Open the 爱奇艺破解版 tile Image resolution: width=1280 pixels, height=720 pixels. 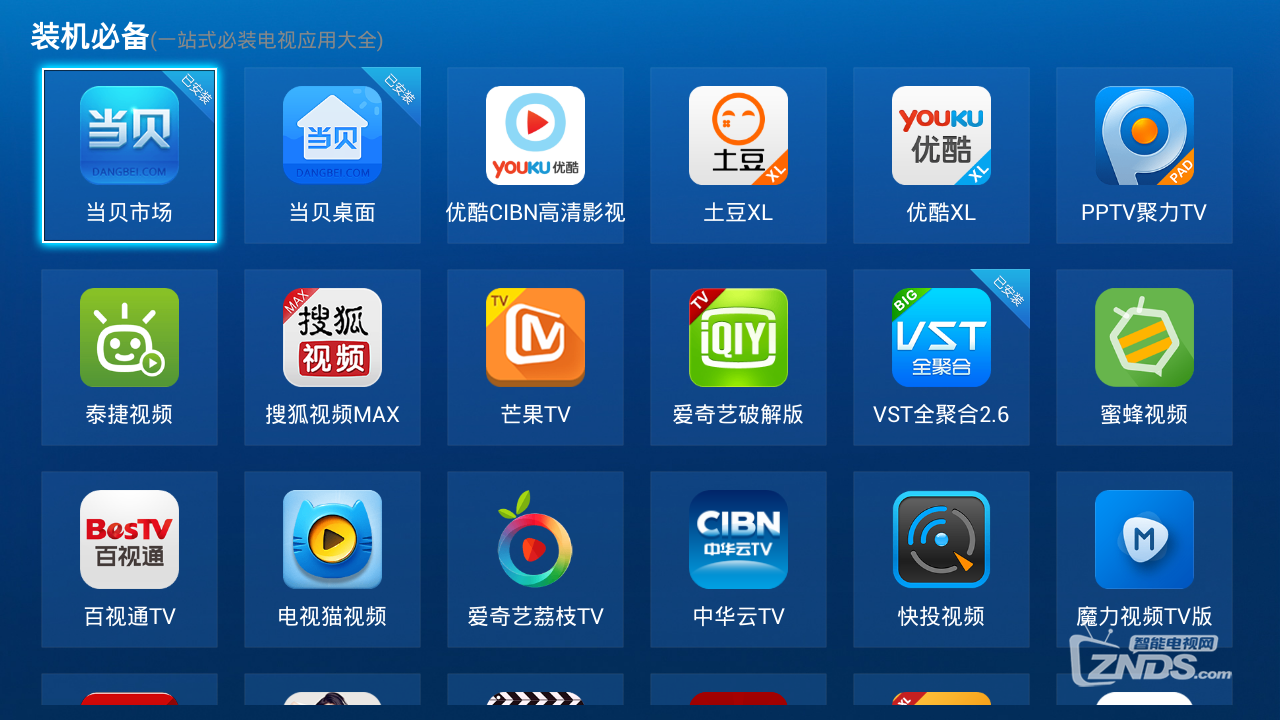(x=738, y=357)
